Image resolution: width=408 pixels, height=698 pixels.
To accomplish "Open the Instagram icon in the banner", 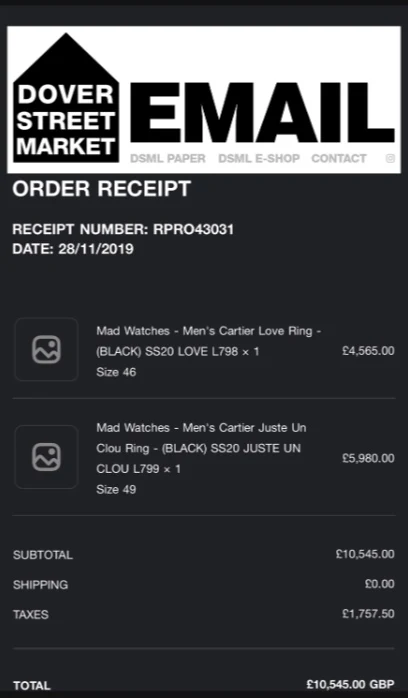I will (x=390, y=158).
